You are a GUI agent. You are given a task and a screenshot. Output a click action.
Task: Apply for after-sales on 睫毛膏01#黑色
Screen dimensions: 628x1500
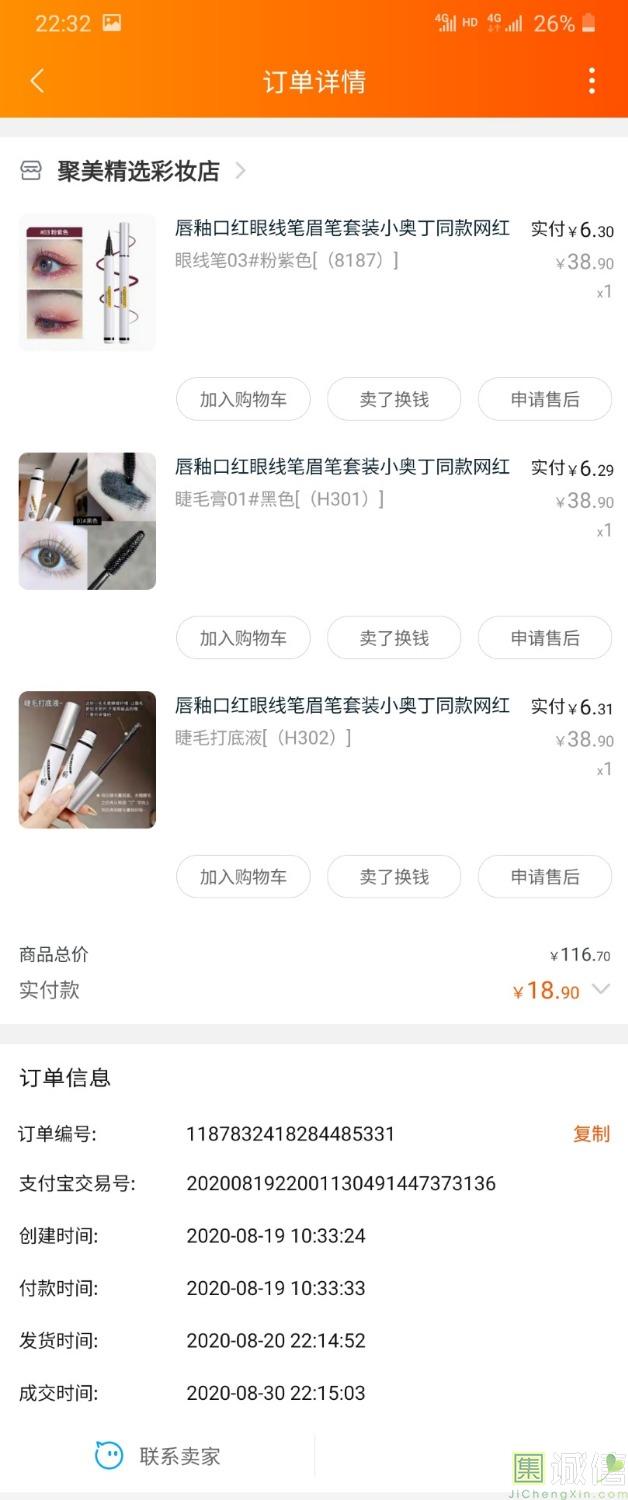pyautogui.click(x=545, y=638)
